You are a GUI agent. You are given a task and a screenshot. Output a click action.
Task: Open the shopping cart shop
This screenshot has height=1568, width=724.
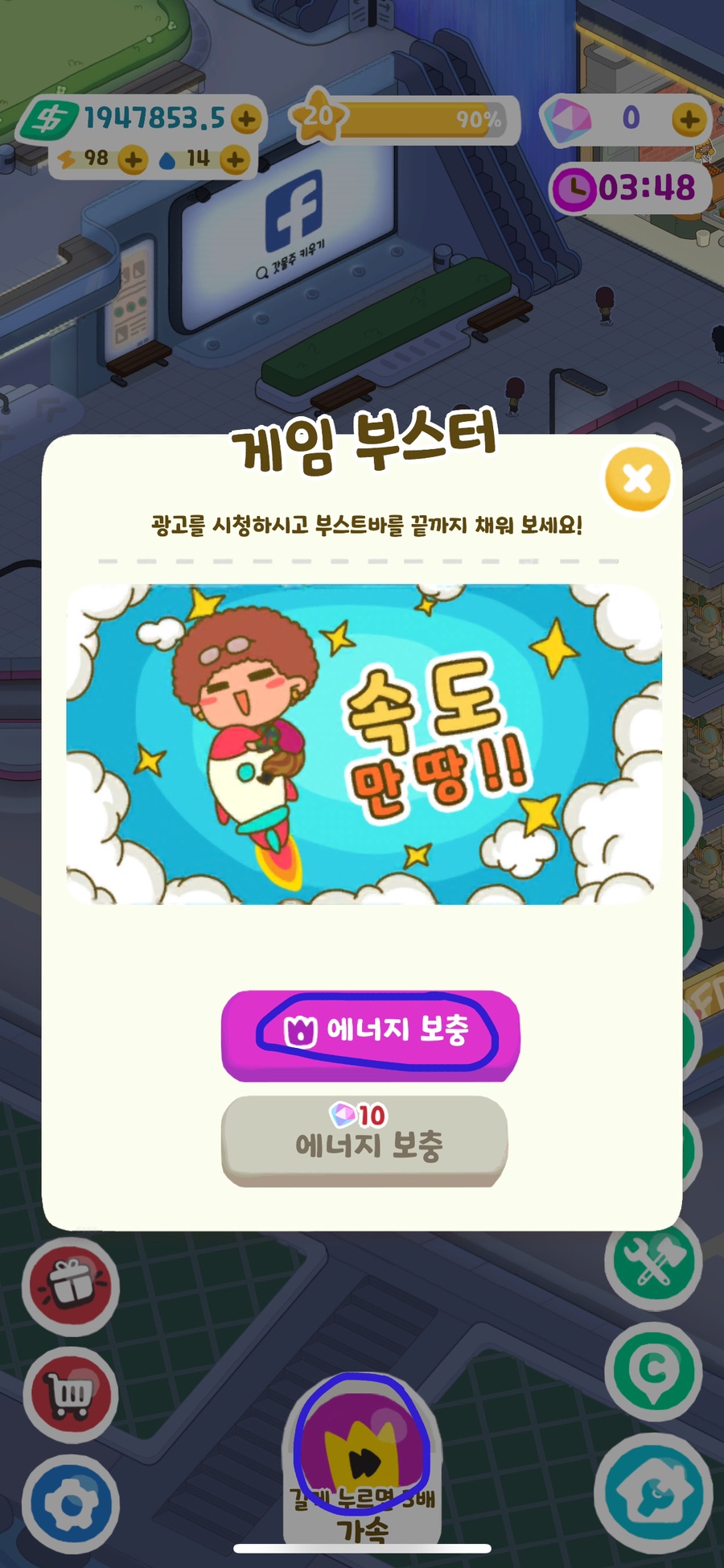[x=71, y=1394]
